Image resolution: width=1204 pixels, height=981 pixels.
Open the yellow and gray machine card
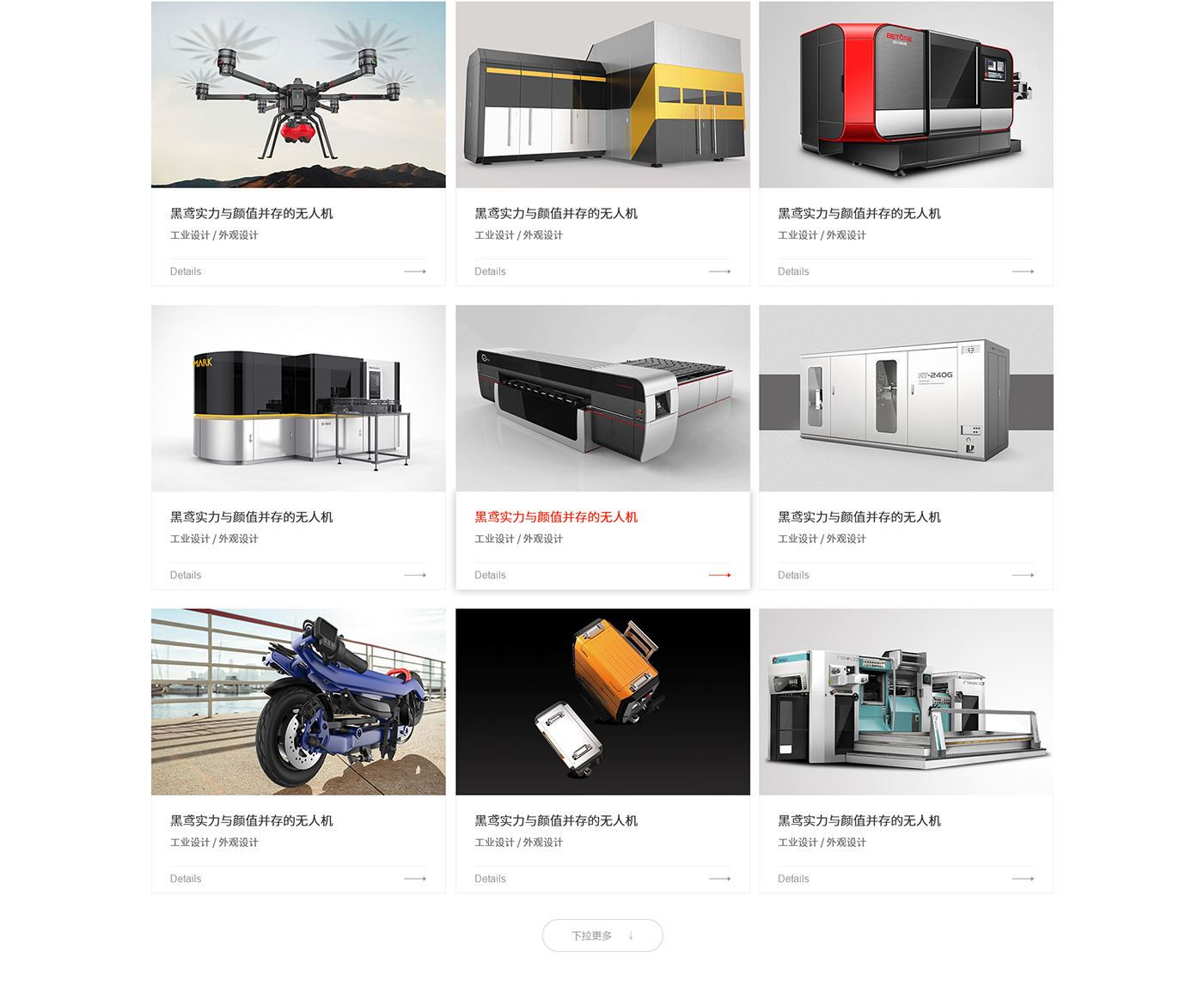click(602, 94)
